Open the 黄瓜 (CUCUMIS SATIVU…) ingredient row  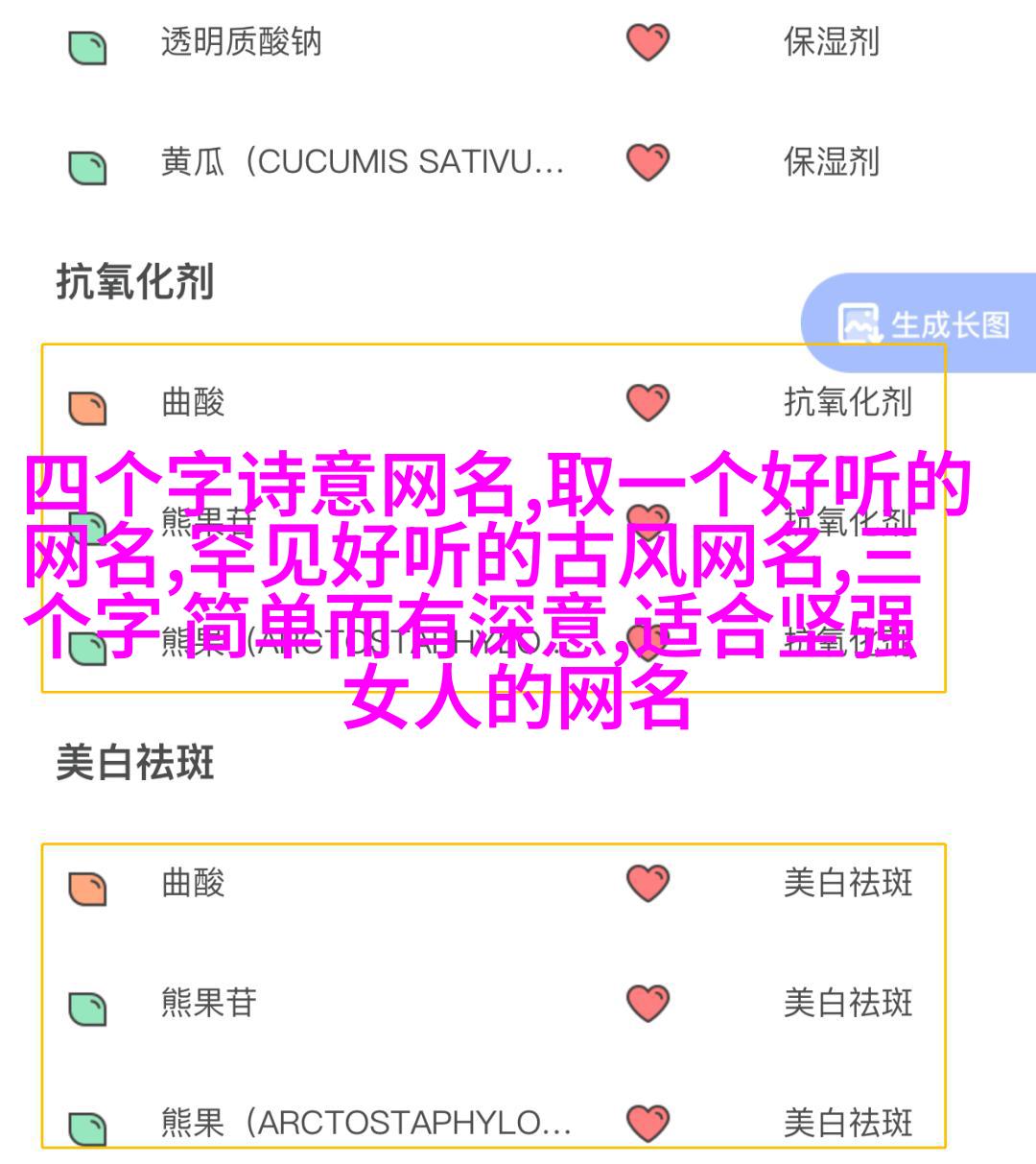[x=361, y=162]
